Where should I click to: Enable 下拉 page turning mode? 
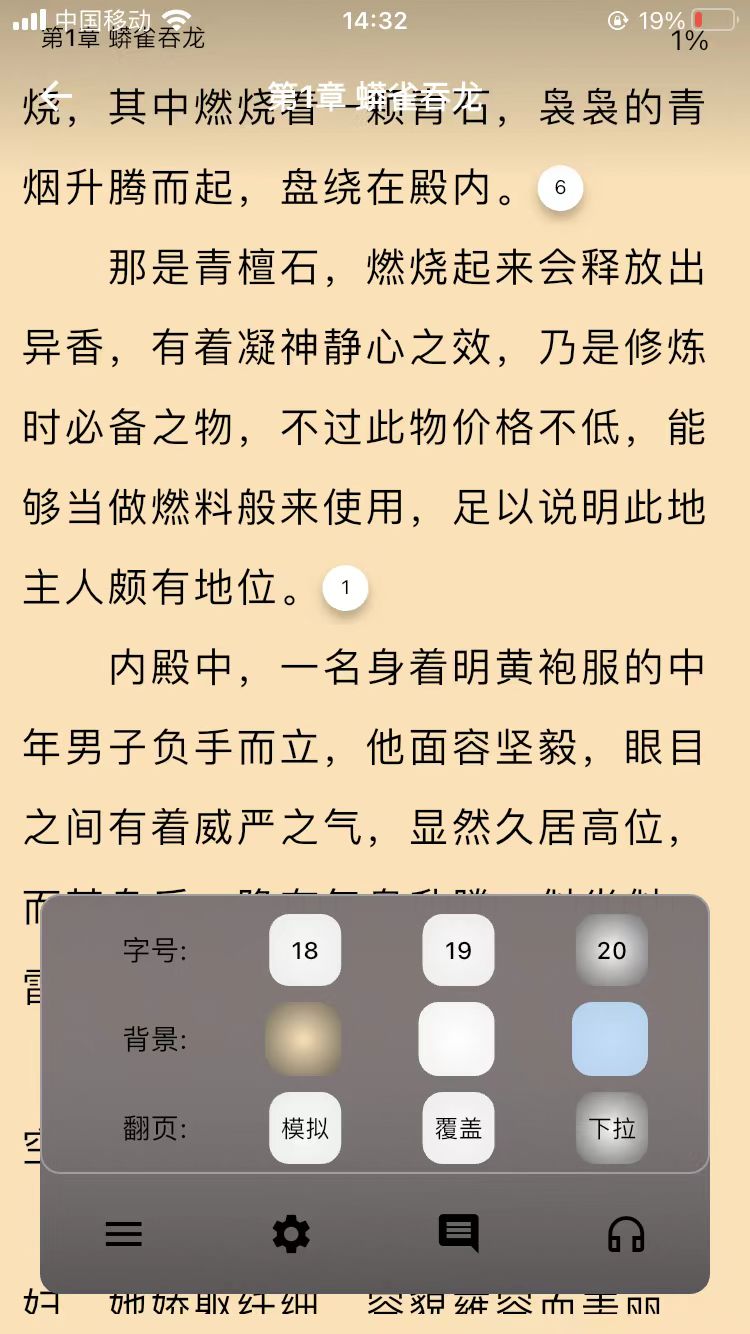pos(611,1127)
